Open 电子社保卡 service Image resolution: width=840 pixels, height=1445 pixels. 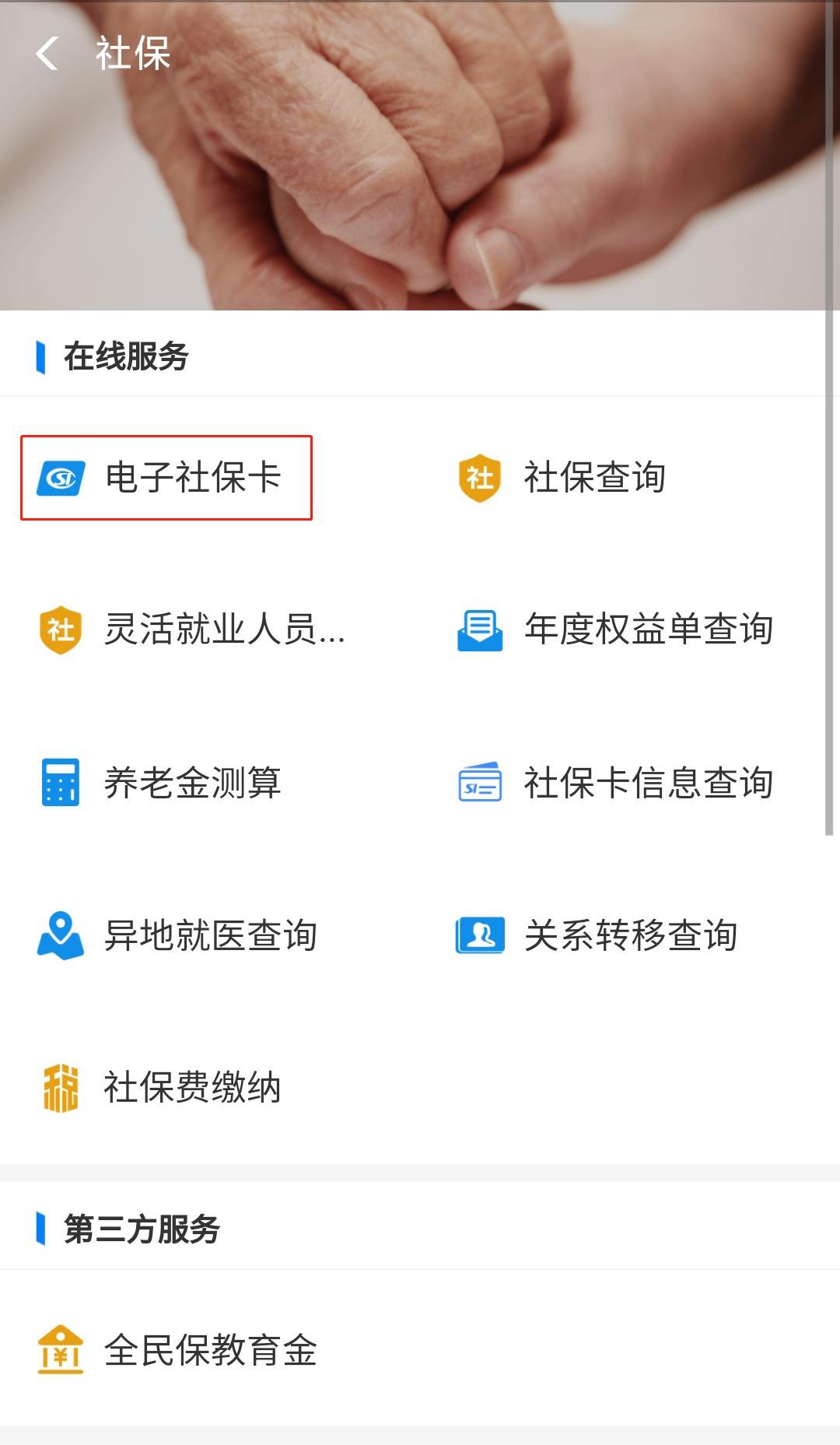166,477
